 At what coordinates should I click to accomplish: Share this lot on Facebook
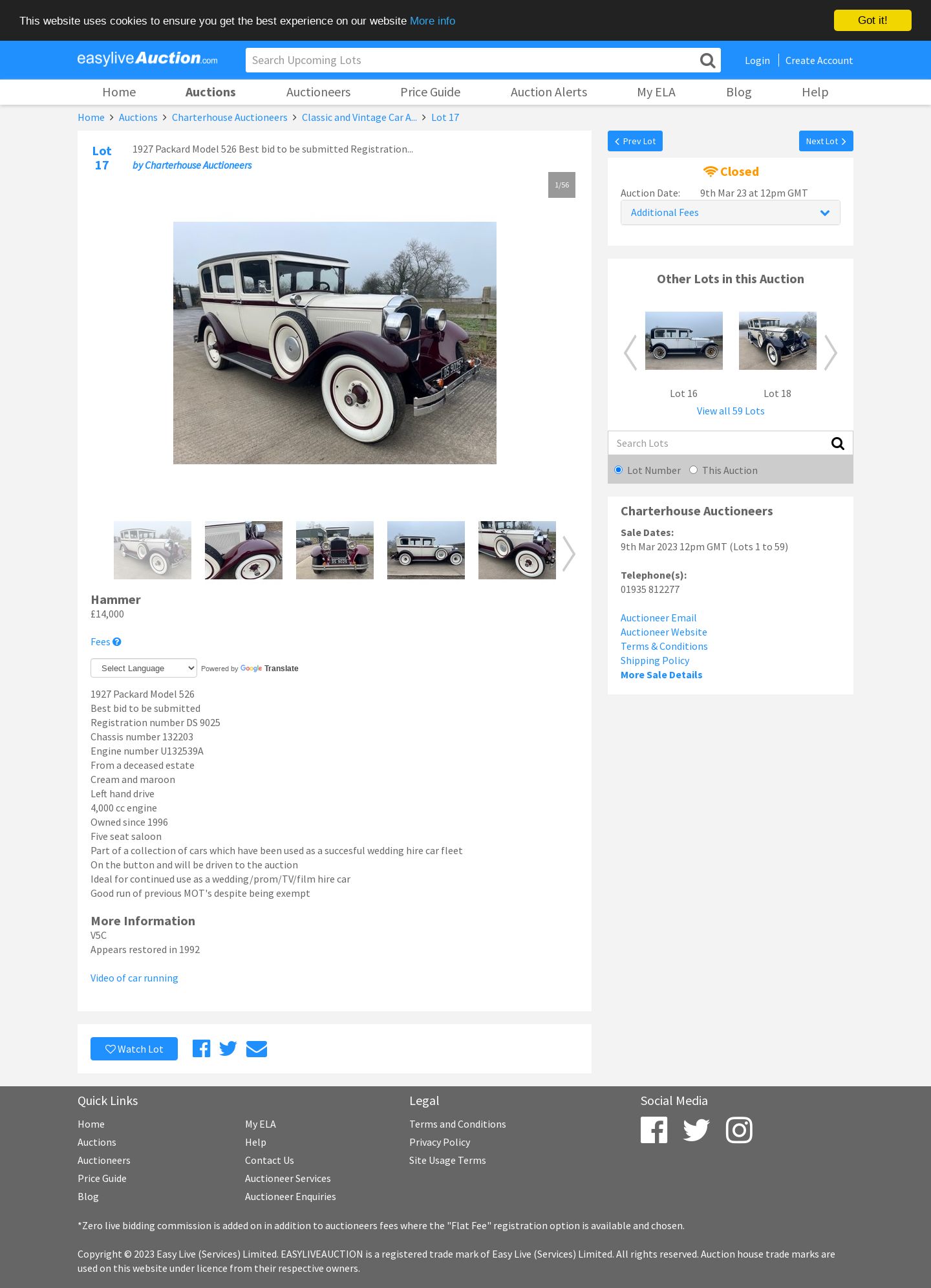tap(201, 1049)
